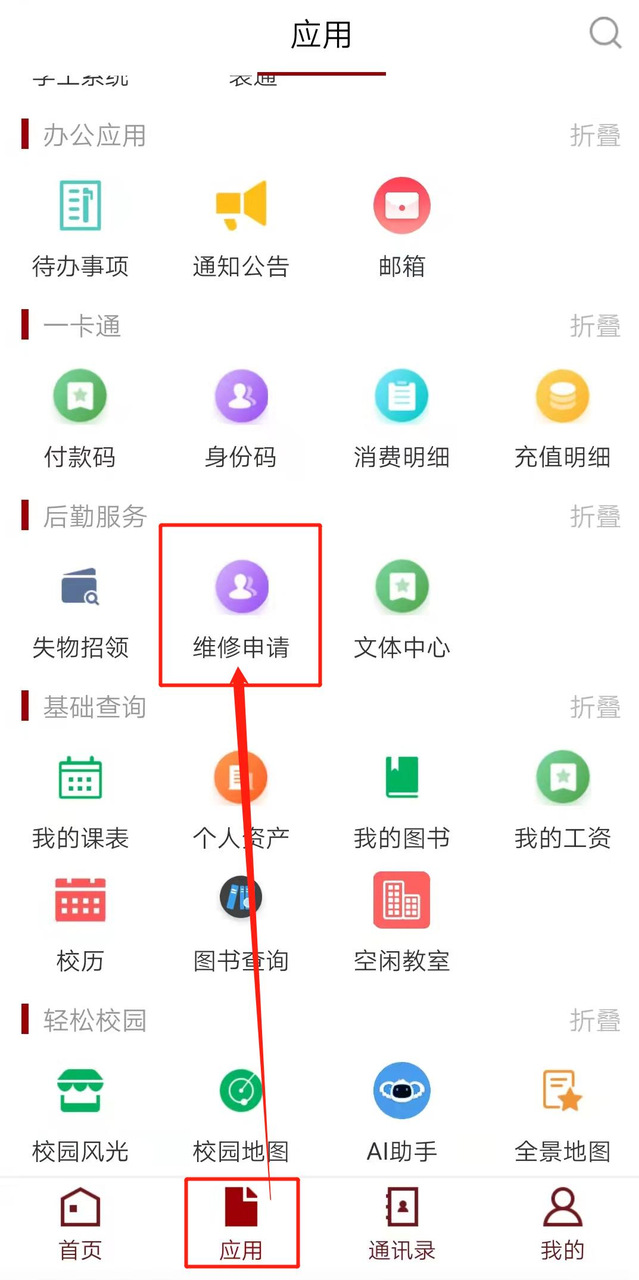This screenshot has height=1280, width=639.
Task: Go to the 我的 tab
Action: 562,1224
